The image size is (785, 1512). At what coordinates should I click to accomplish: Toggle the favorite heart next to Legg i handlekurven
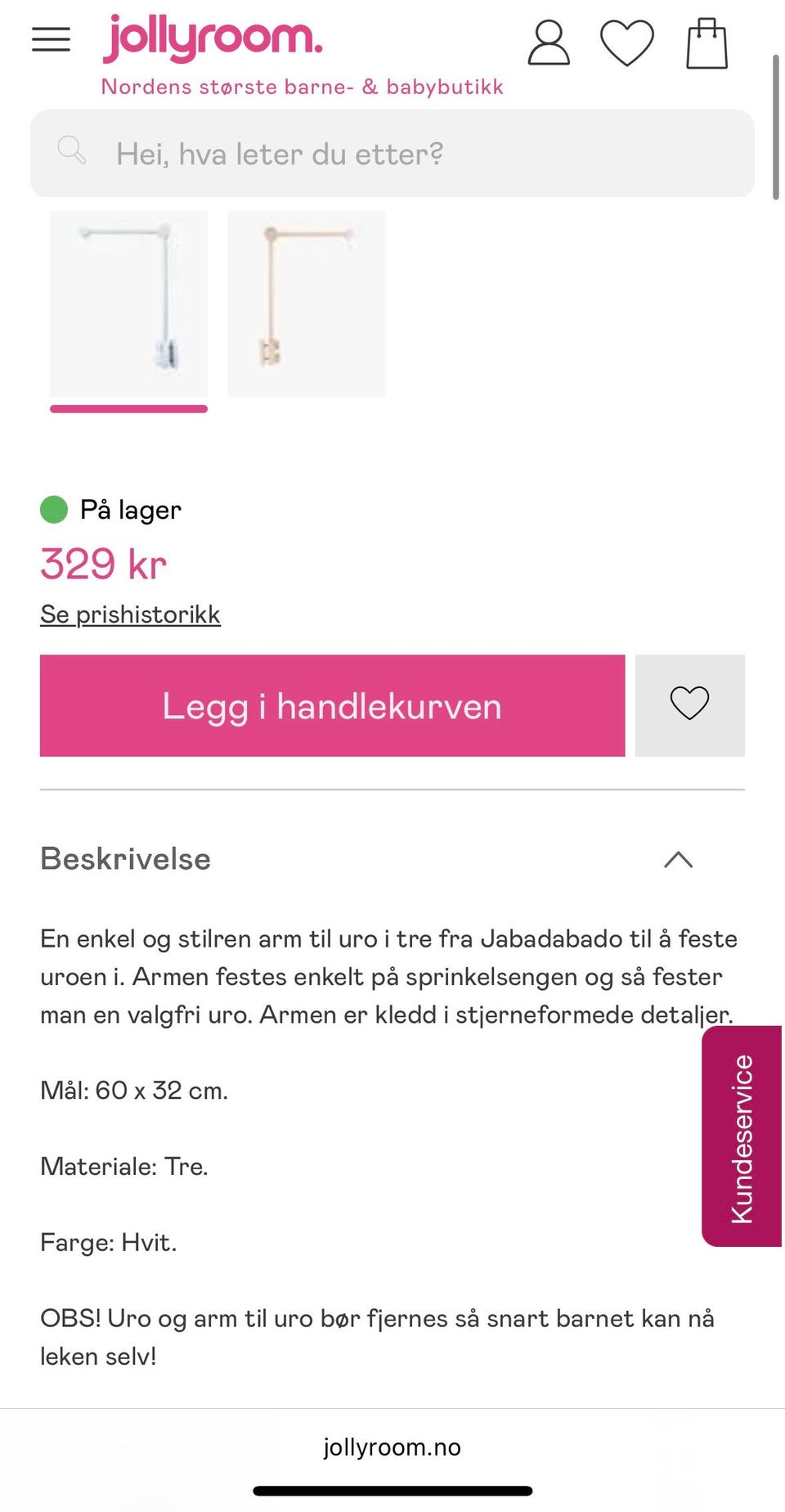[689, 705]
